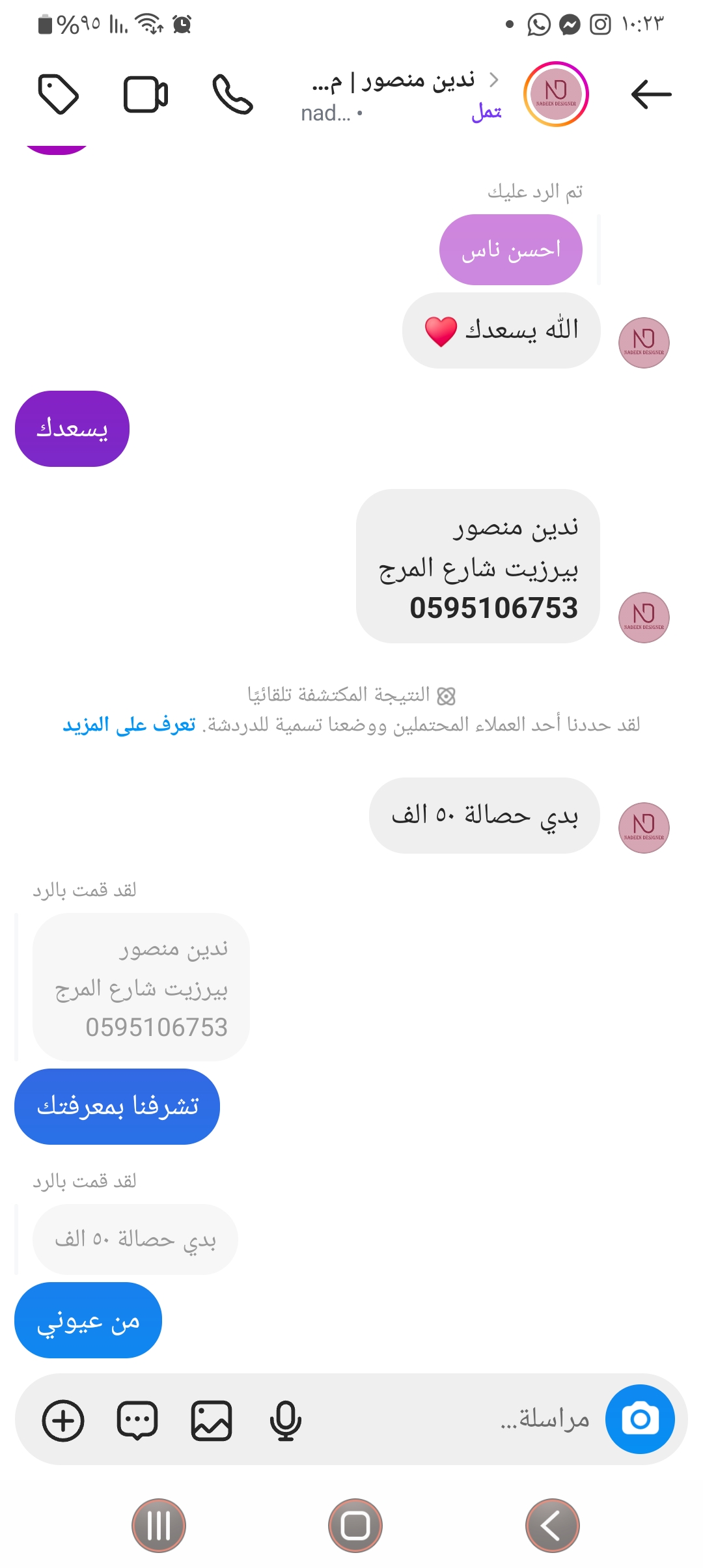Open the chat label tag icon
This screenshot has width=703, height=1568.
59,94
